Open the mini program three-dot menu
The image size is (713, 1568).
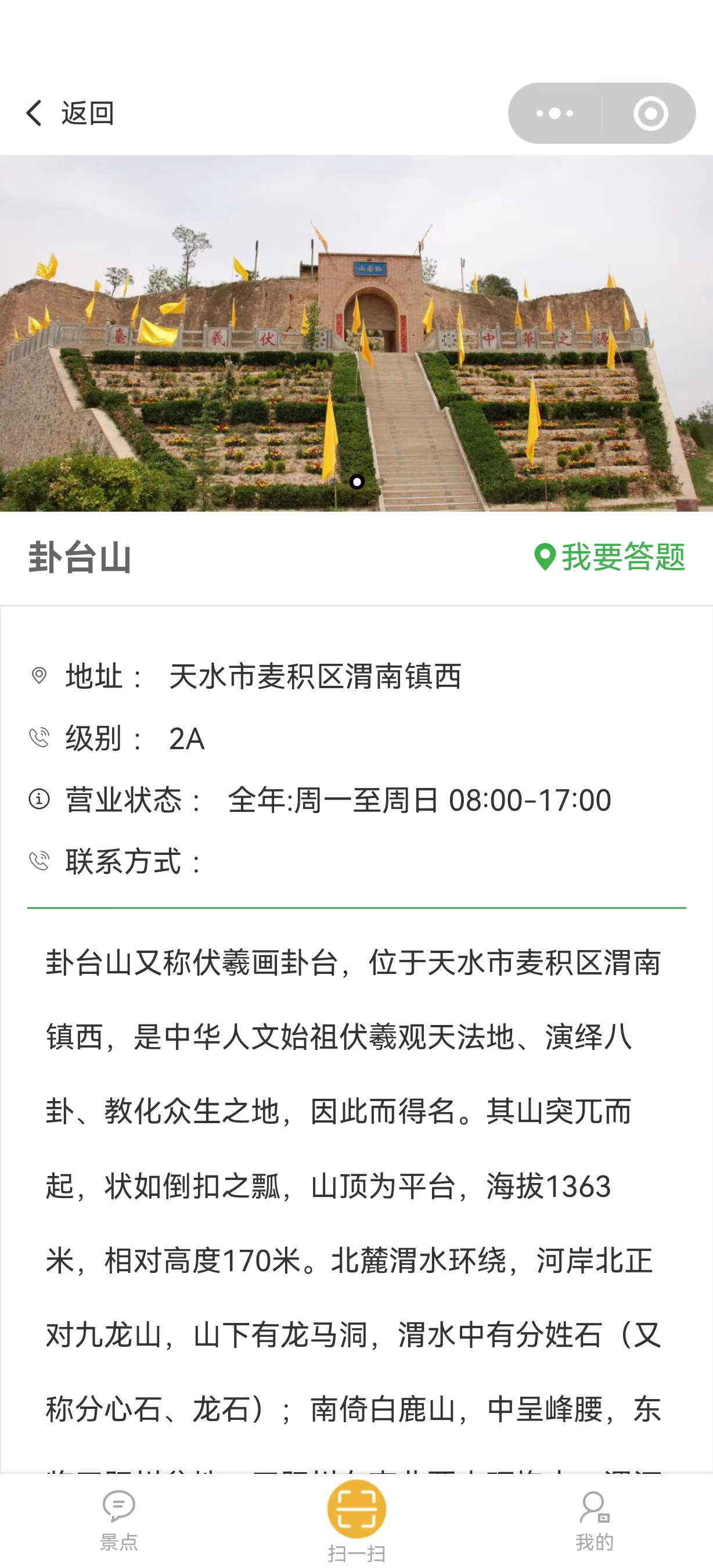click(554, 113)
